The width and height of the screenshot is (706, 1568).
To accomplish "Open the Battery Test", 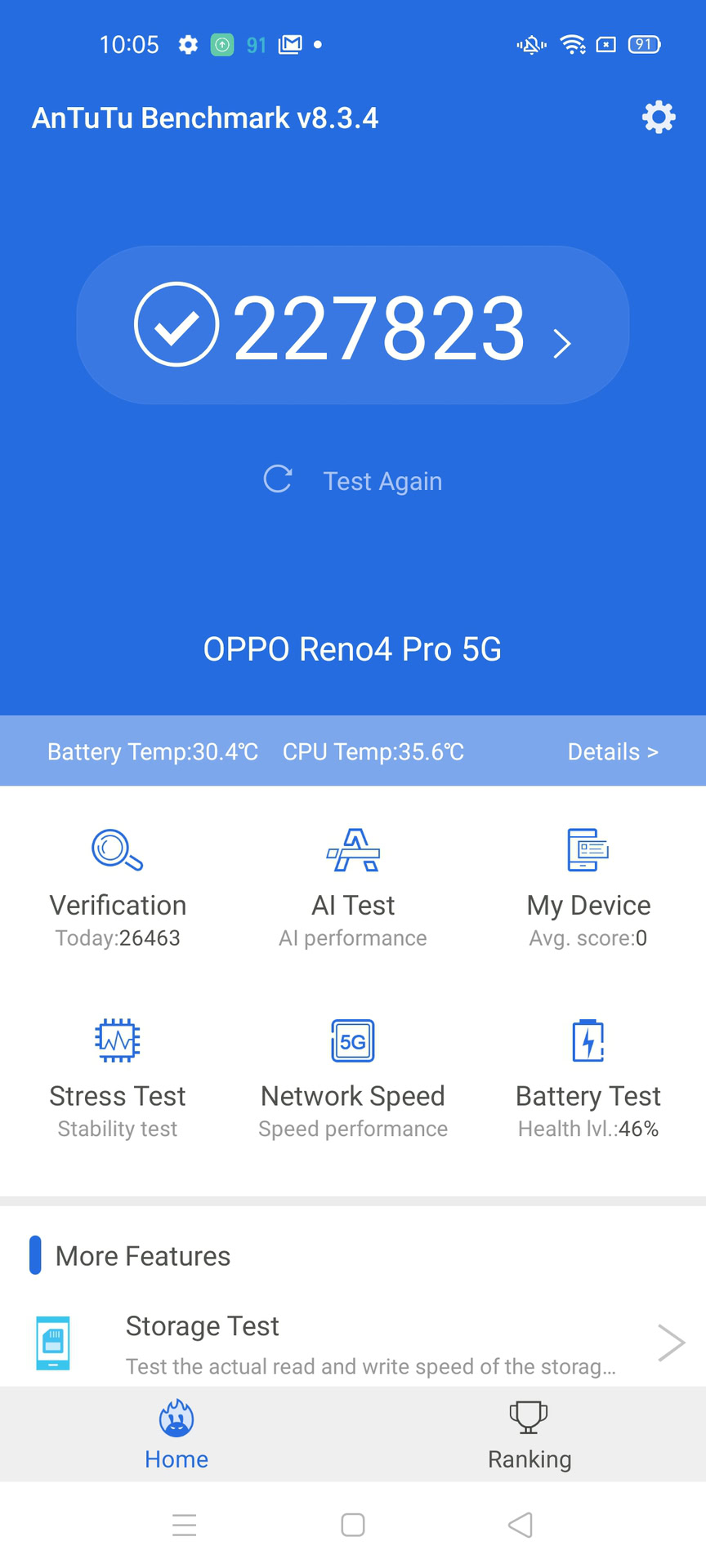I will click(x=588, y=1076).
